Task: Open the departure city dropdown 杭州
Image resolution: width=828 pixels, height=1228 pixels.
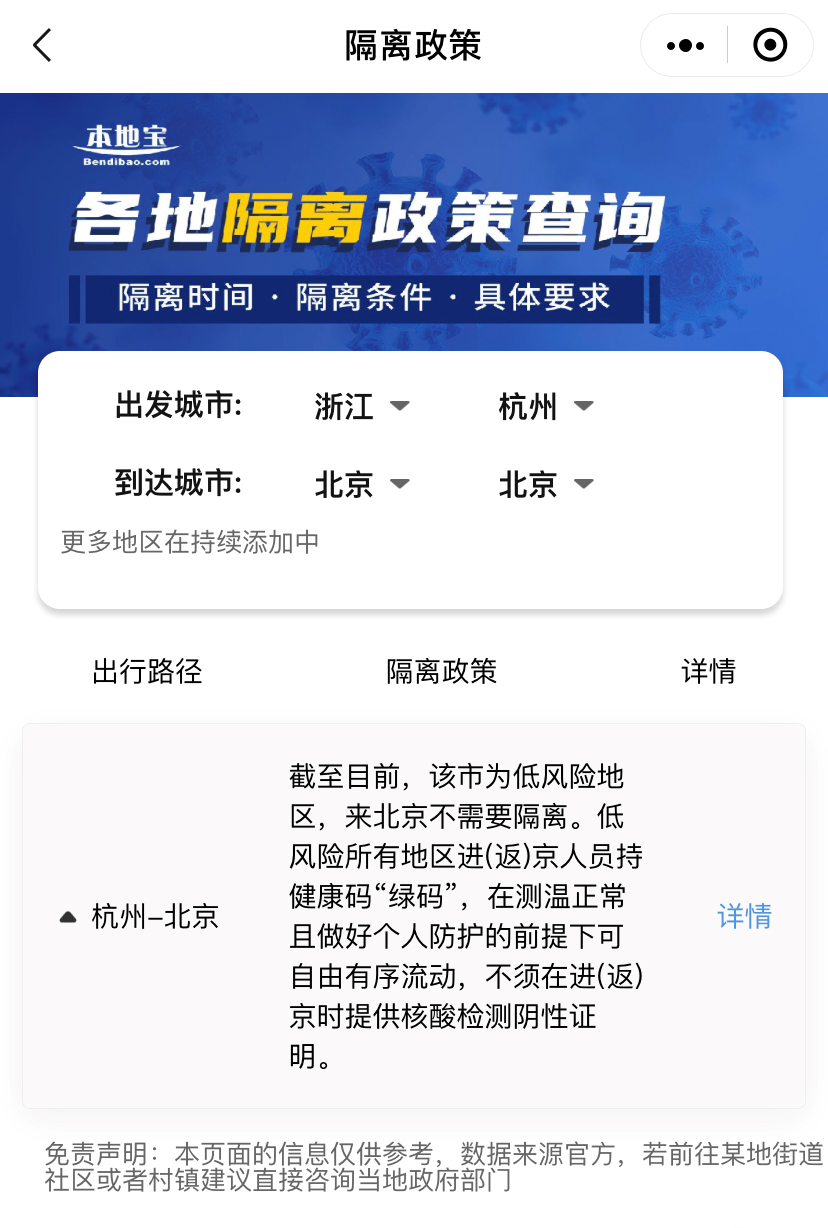Action: [545, 406]
